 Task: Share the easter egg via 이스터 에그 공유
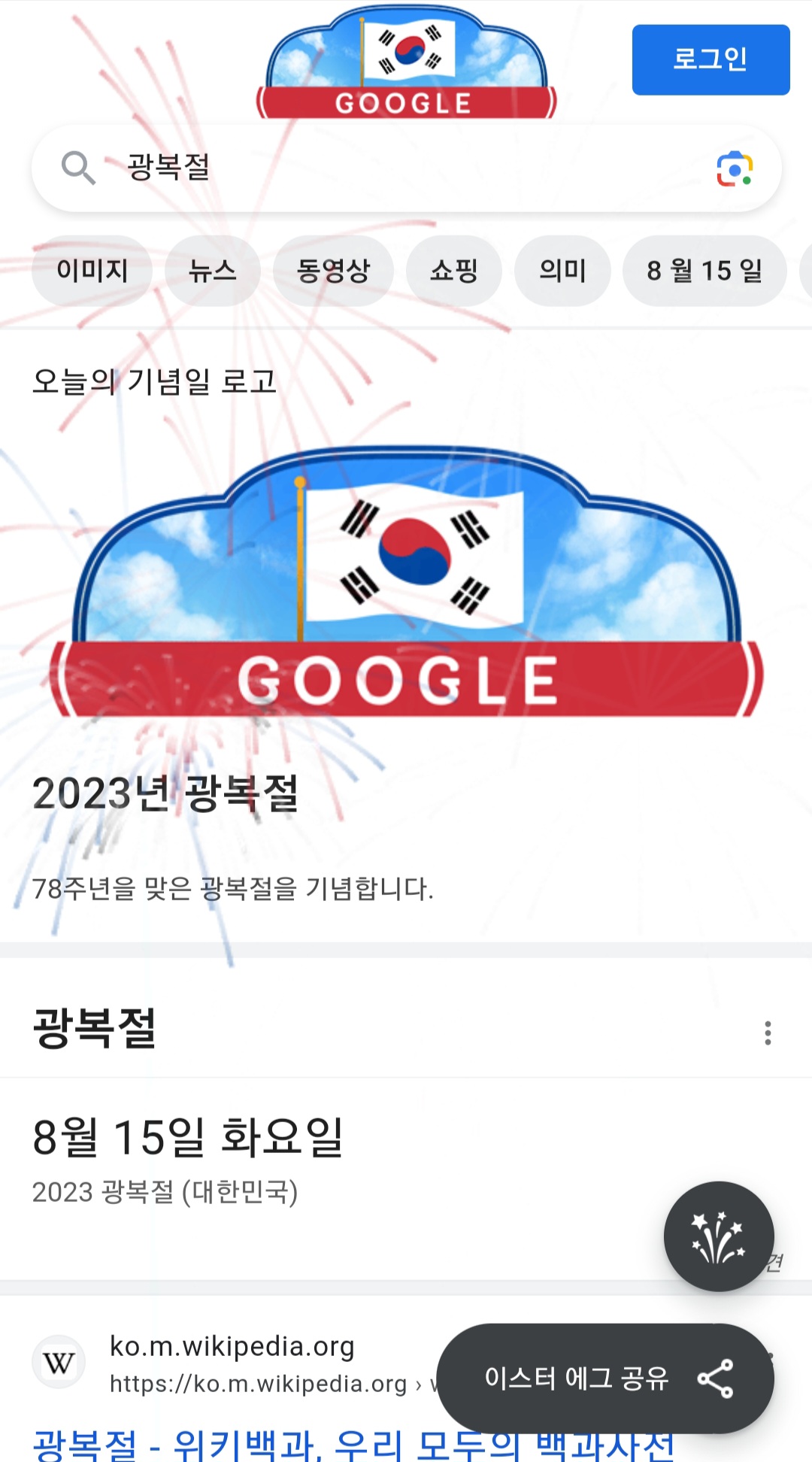(605, 1379)
